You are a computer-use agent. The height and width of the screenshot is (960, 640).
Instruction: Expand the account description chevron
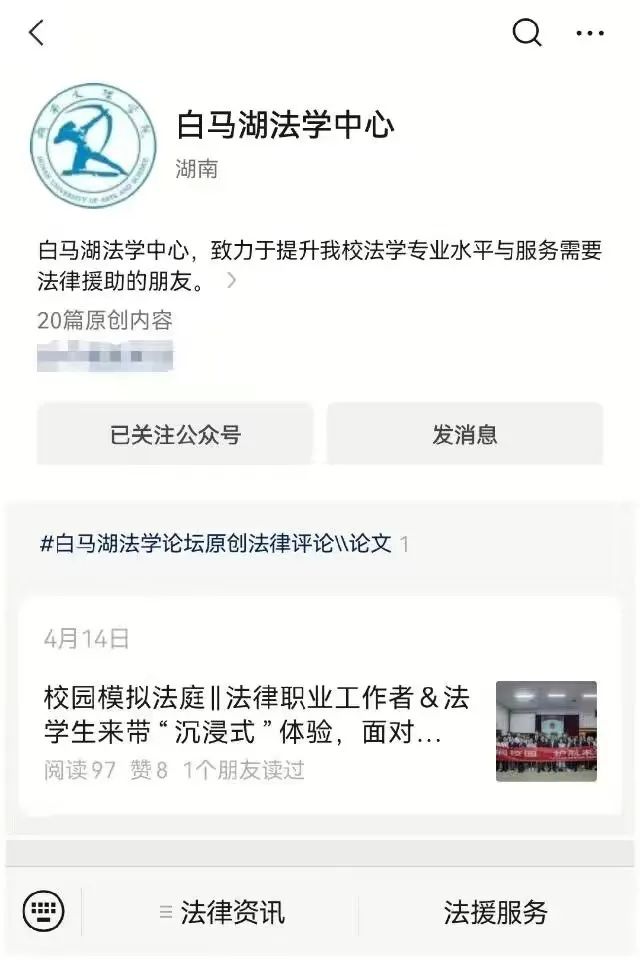pyautogui.click(x=232, y=281)
